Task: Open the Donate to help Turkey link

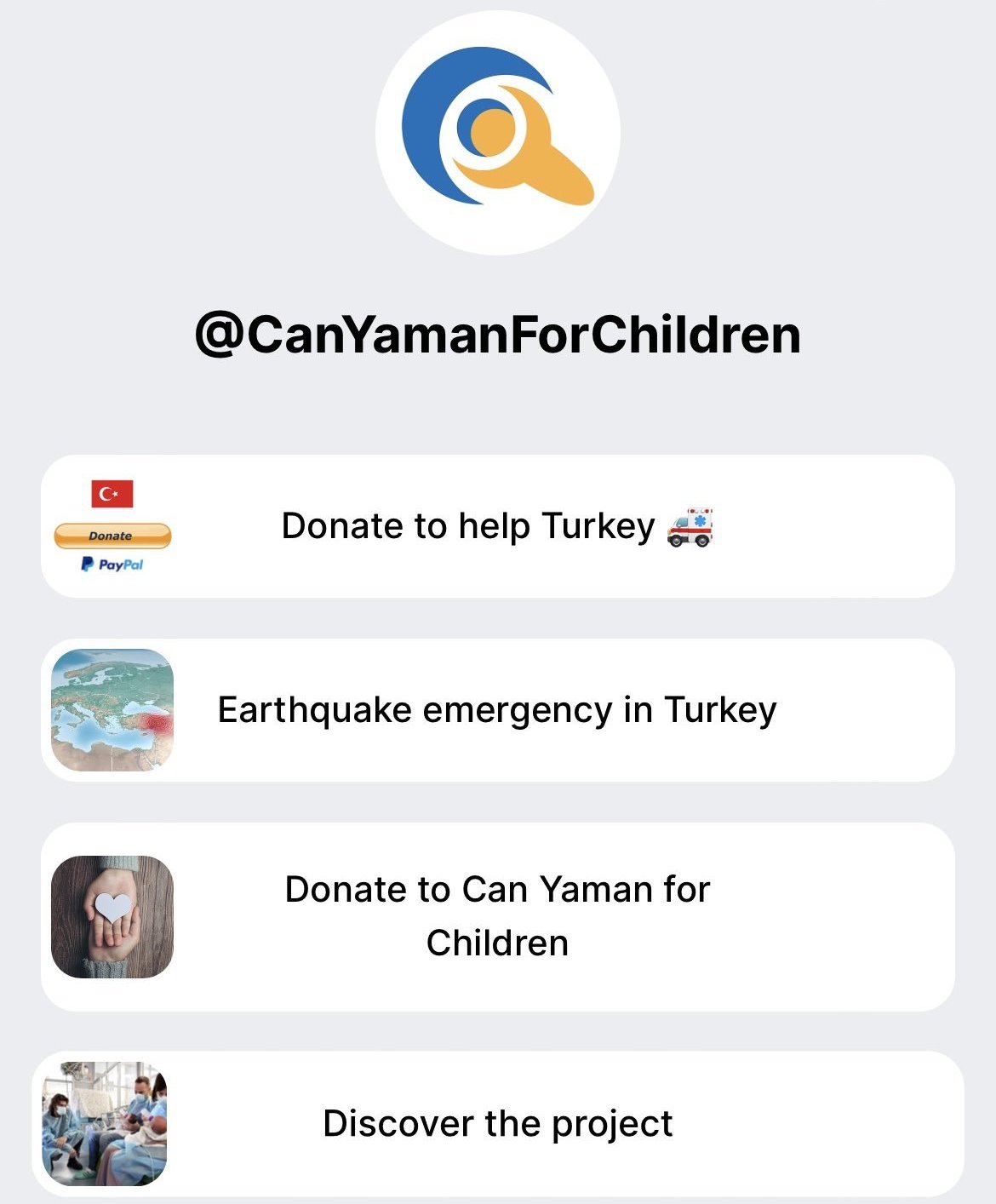Action: (497, 526)
